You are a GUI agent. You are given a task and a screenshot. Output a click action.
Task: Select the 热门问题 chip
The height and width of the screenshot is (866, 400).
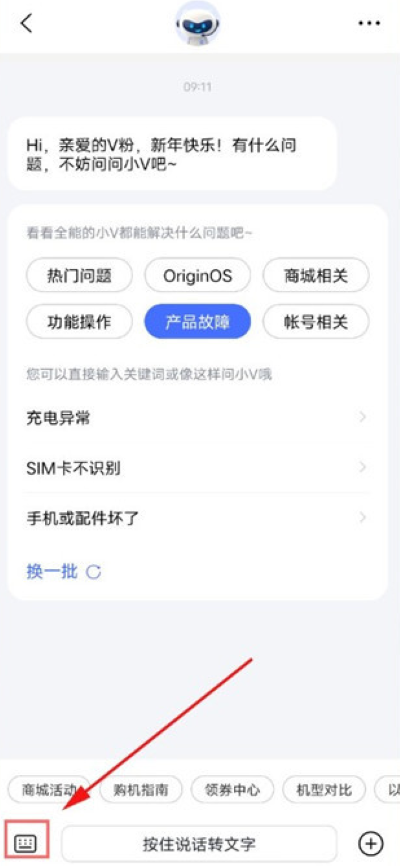(79, 275)
